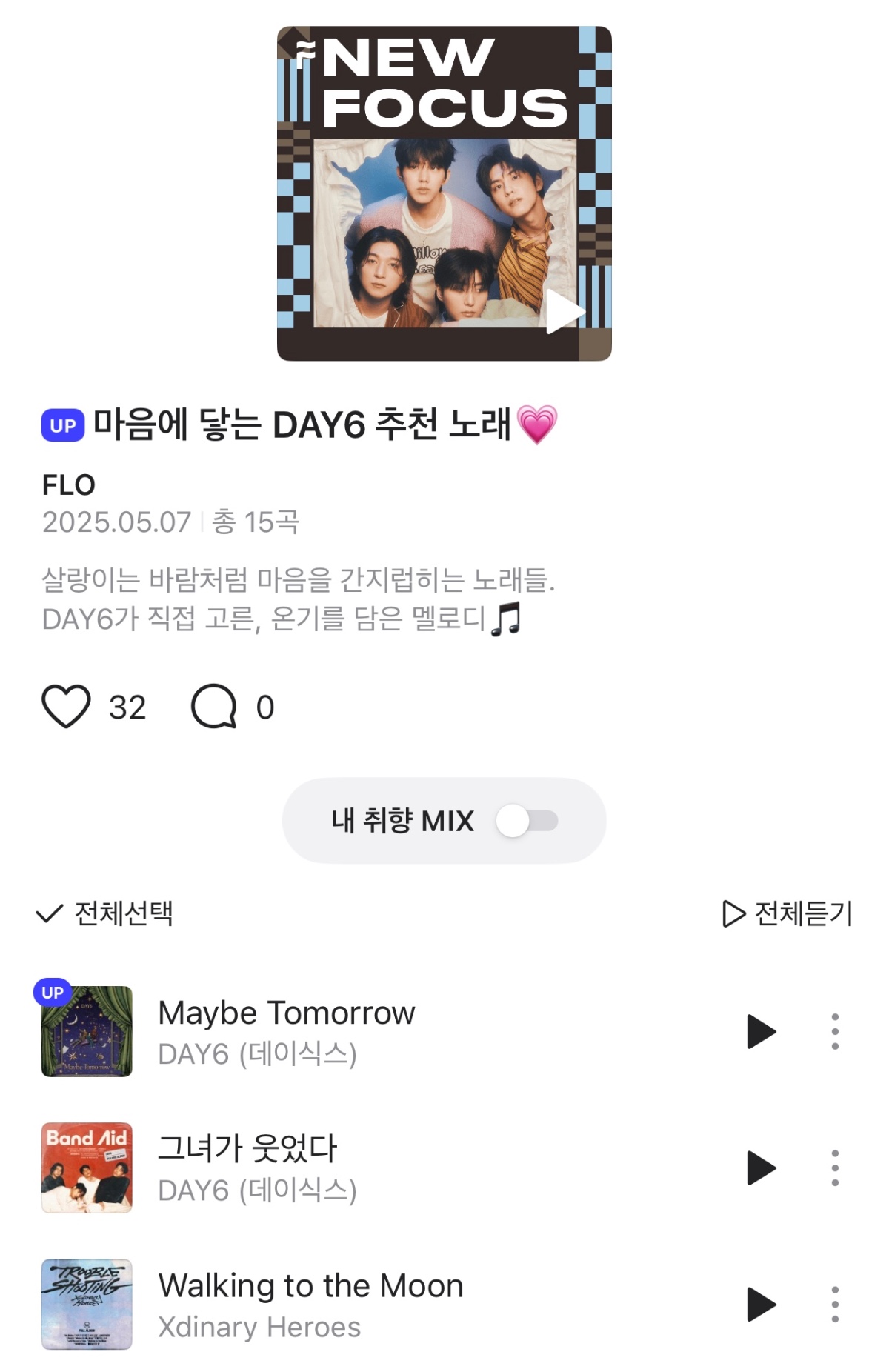Play the NEW FOCUS playlist from cover
The width and height of the screenshot is (889, 1372).
tap(565, 312)
